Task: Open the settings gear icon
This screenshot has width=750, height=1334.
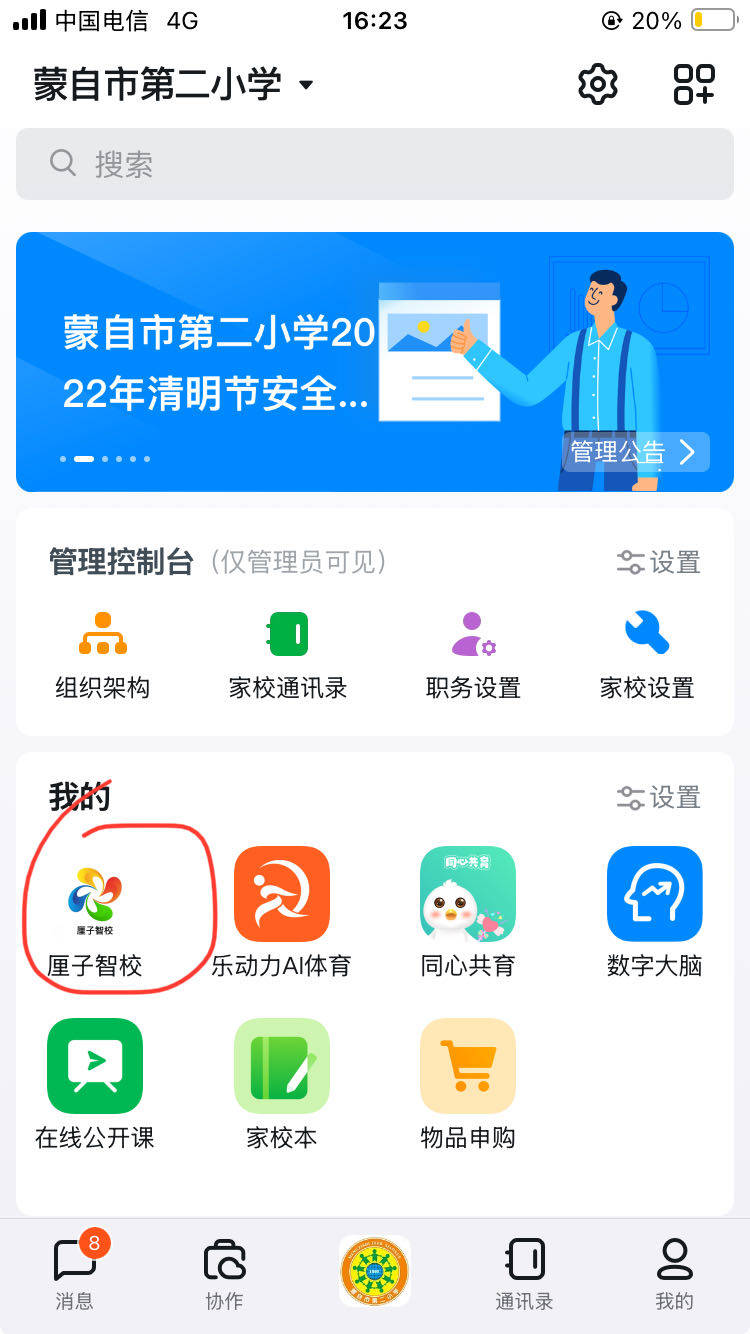Action: [x=598, y=84]
